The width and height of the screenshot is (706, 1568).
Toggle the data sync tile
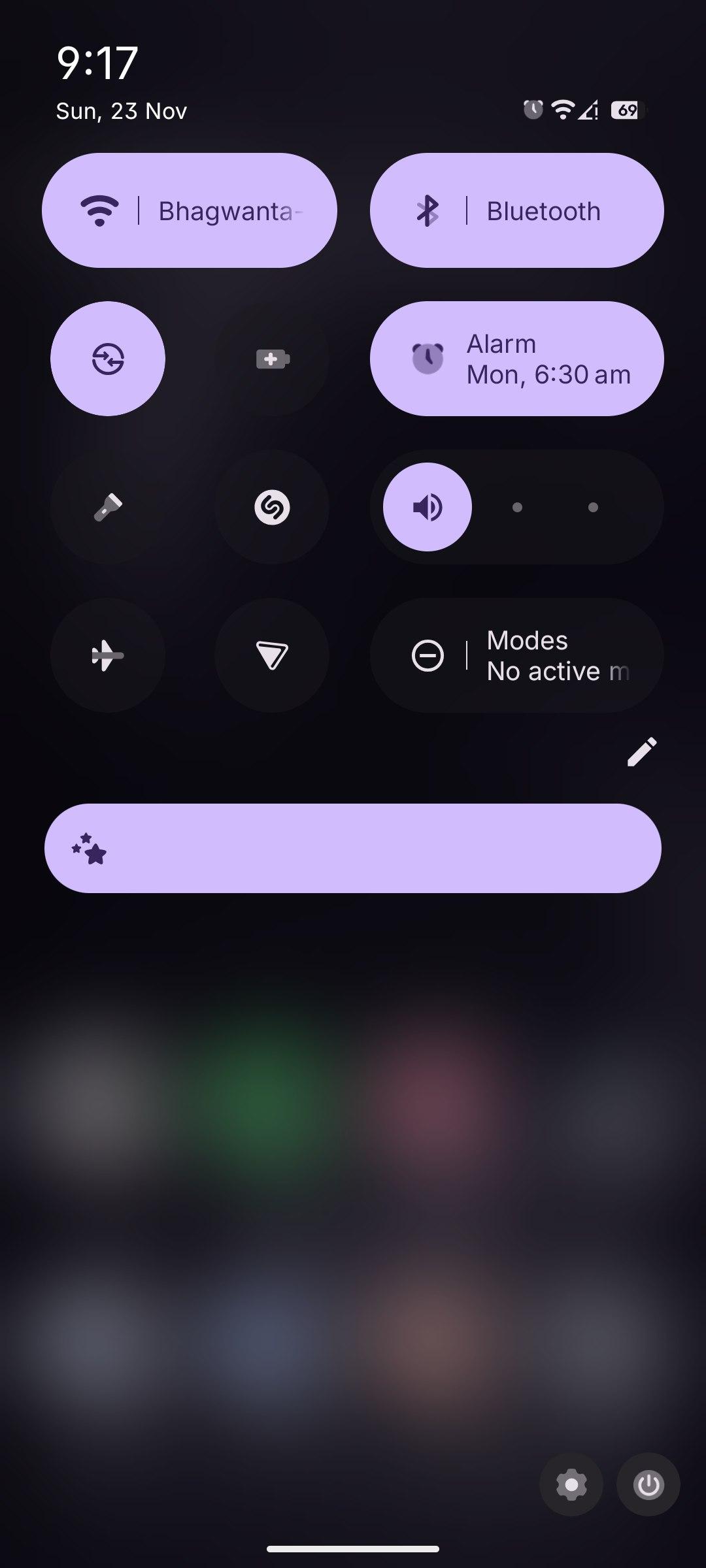[108, 359]
